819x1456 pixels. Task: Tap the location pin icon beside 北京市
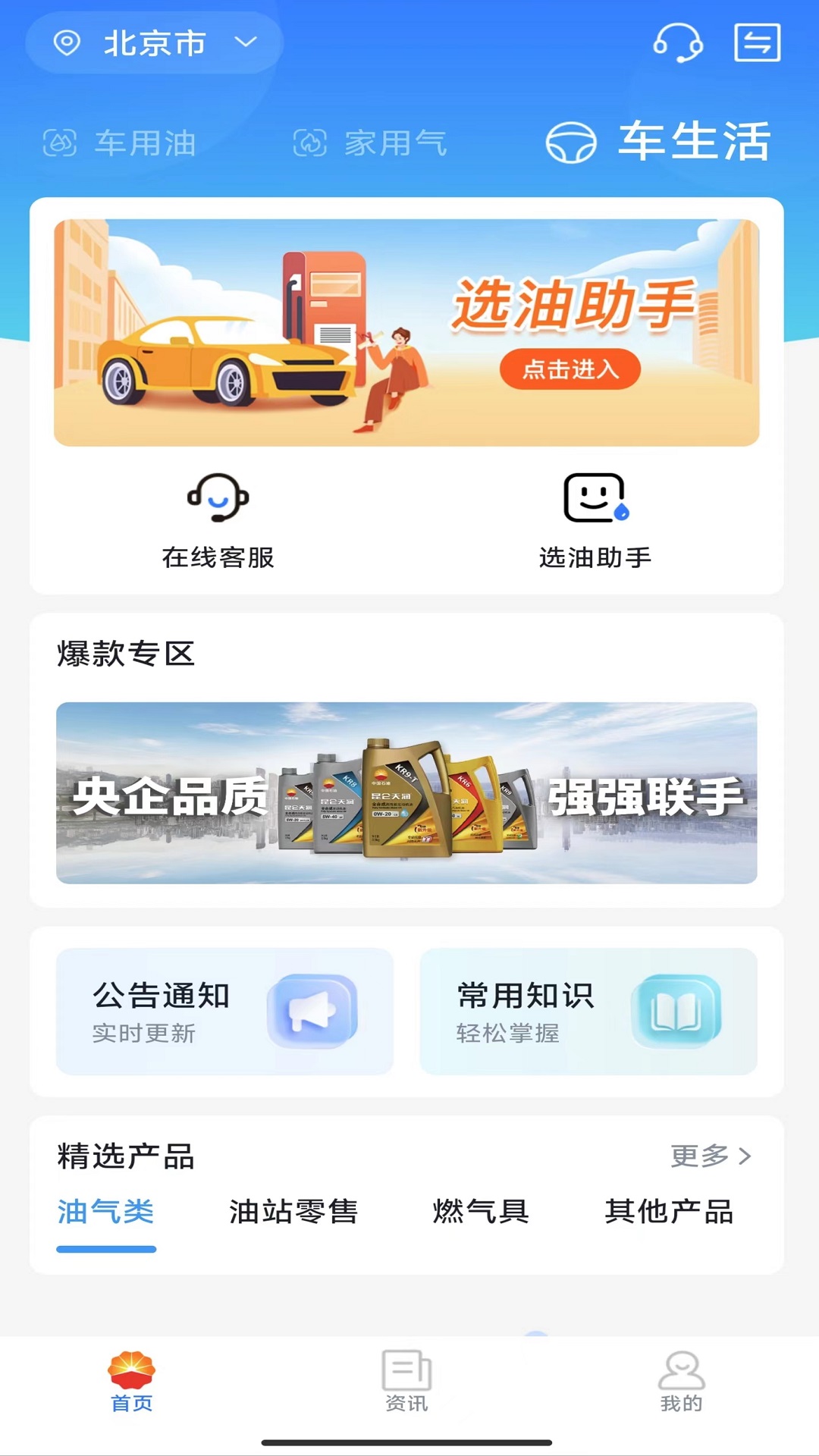(68, 43)
